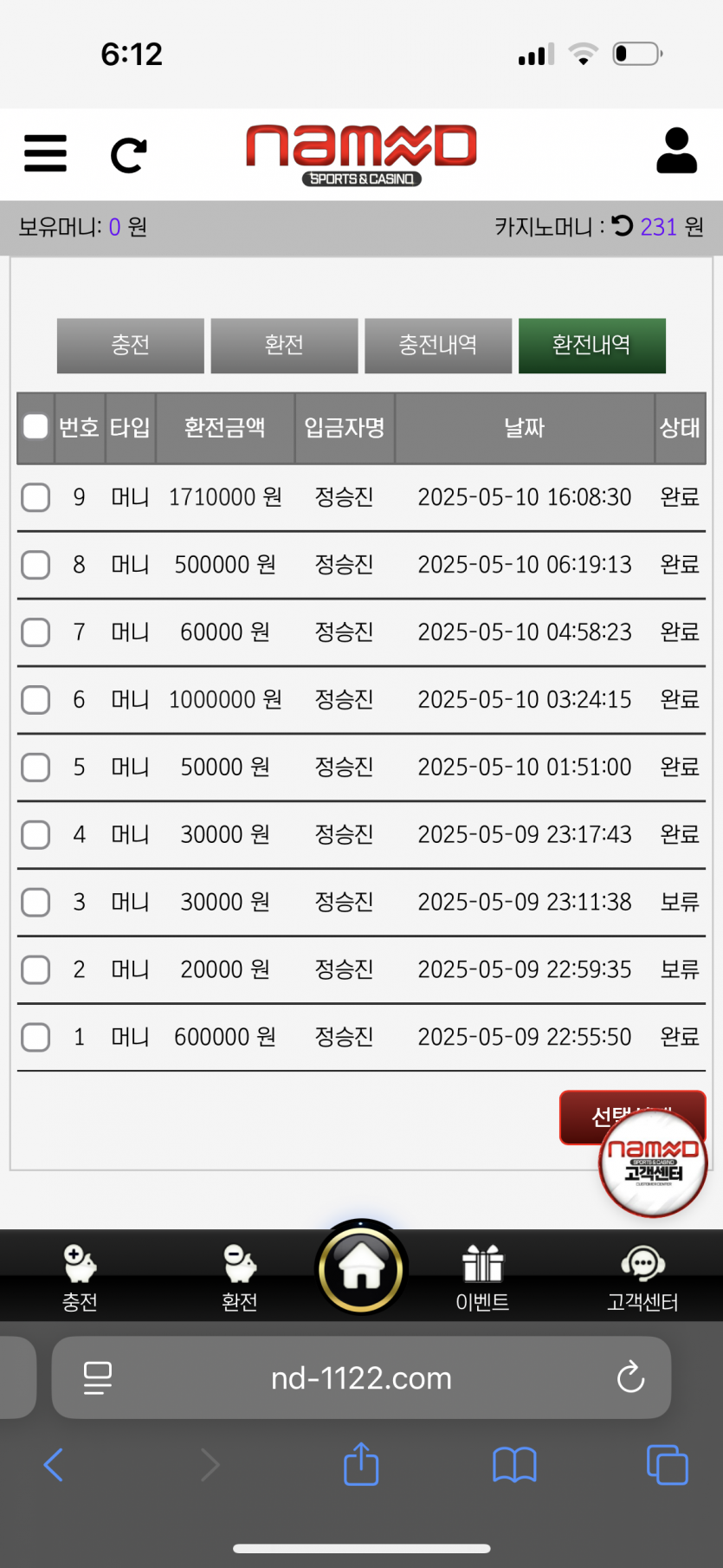
Task: Switch to the 충전 tab
Action: (x=131, y=346)
